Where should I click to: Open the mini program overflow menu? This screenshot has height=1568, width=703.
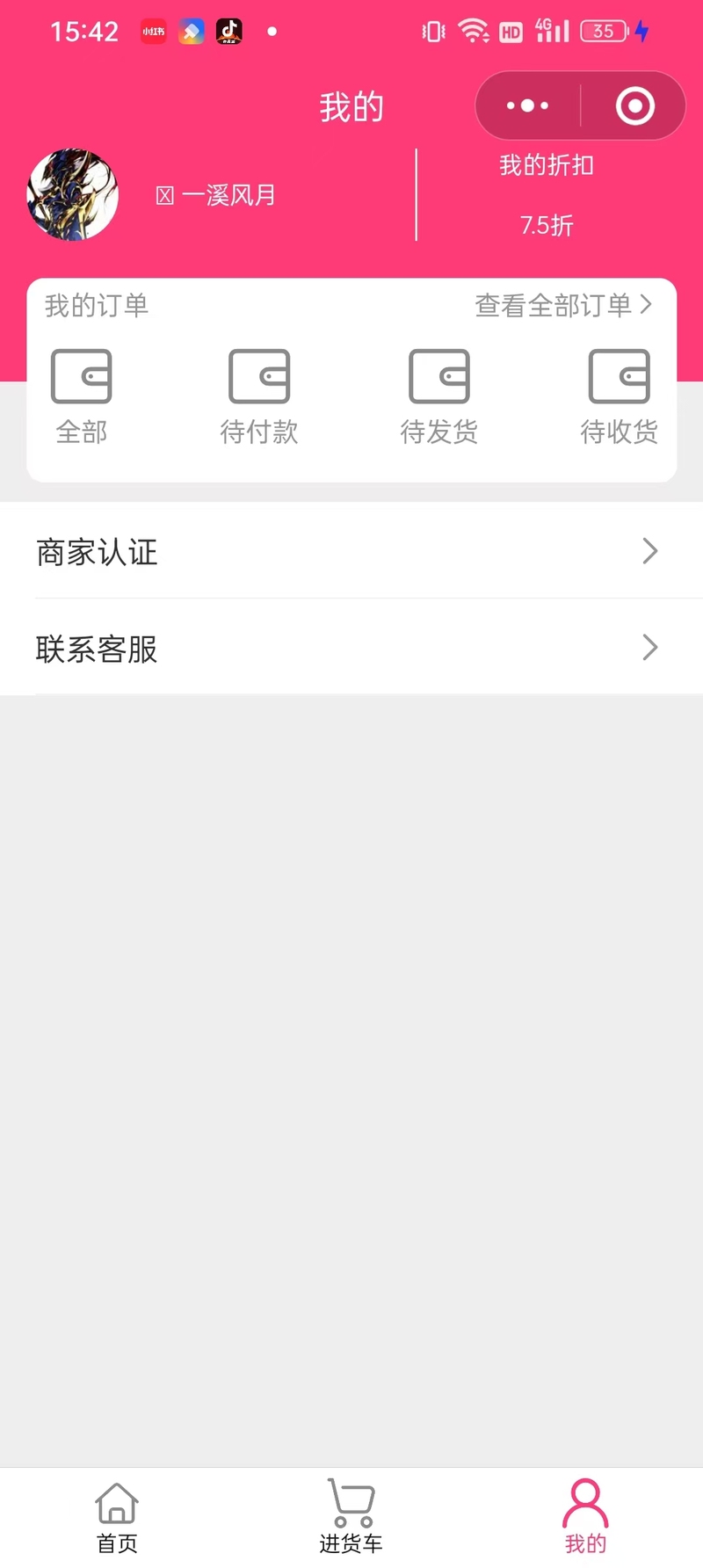click(527, 105)
